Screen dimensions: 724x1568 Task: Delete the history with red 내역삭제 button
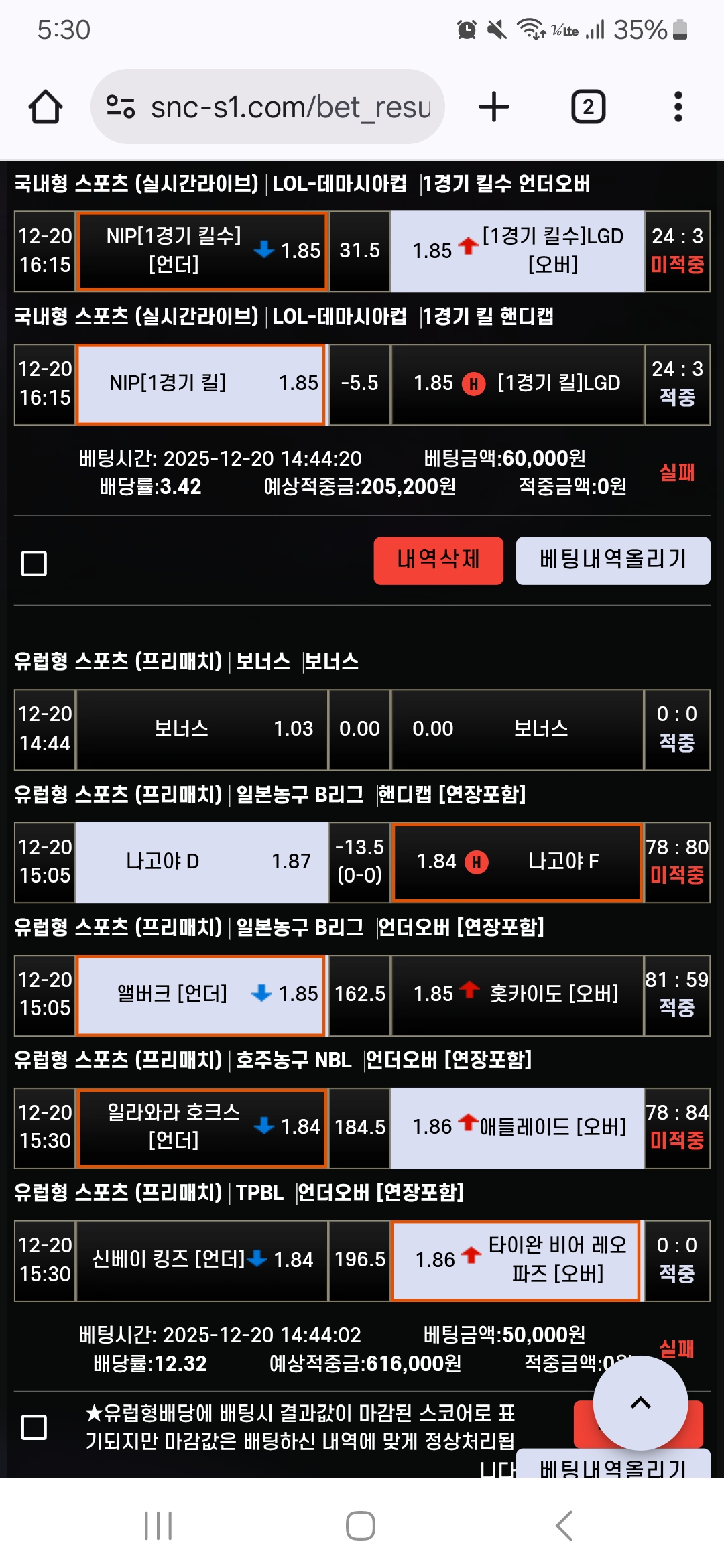[x=438, y=561]
